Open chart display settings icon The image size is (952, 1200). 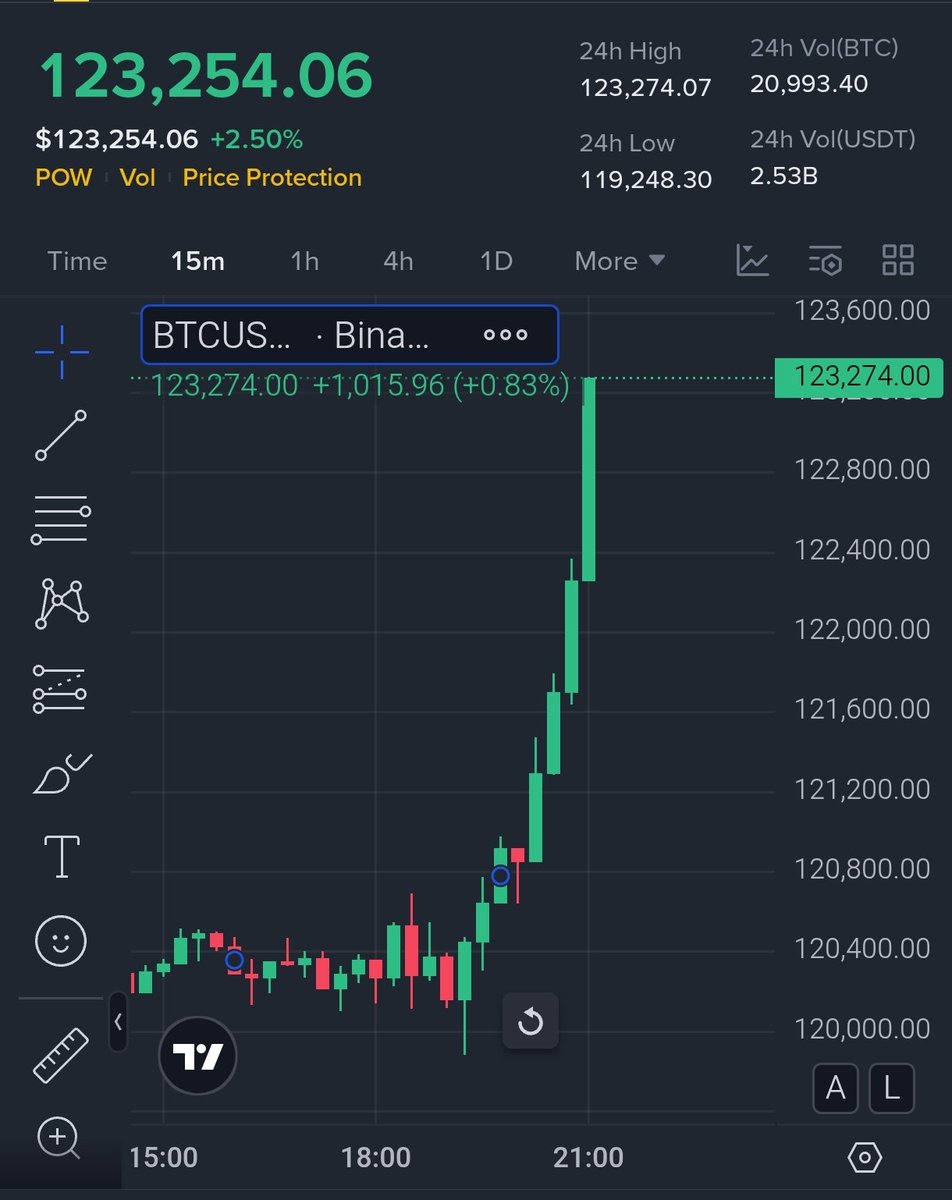click(825, 261)
